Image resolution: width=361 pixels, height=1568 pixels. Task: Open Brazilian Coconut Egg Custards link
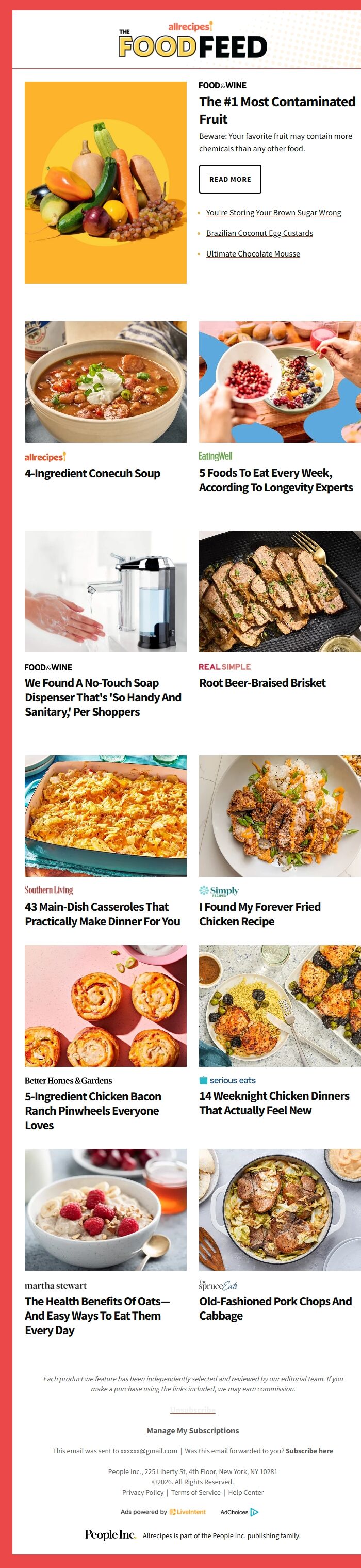point(259,233)
